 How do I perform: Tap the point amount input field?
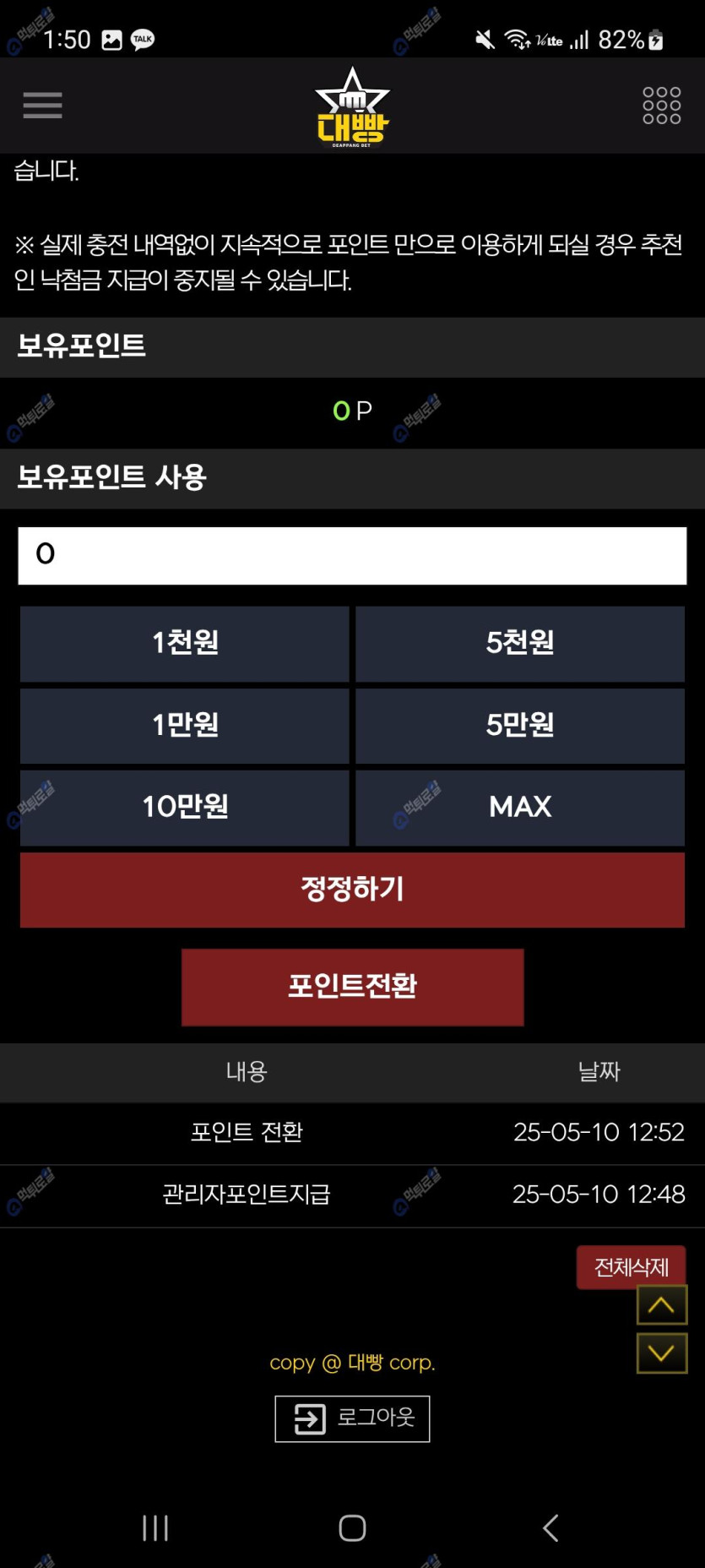point(352,556)
